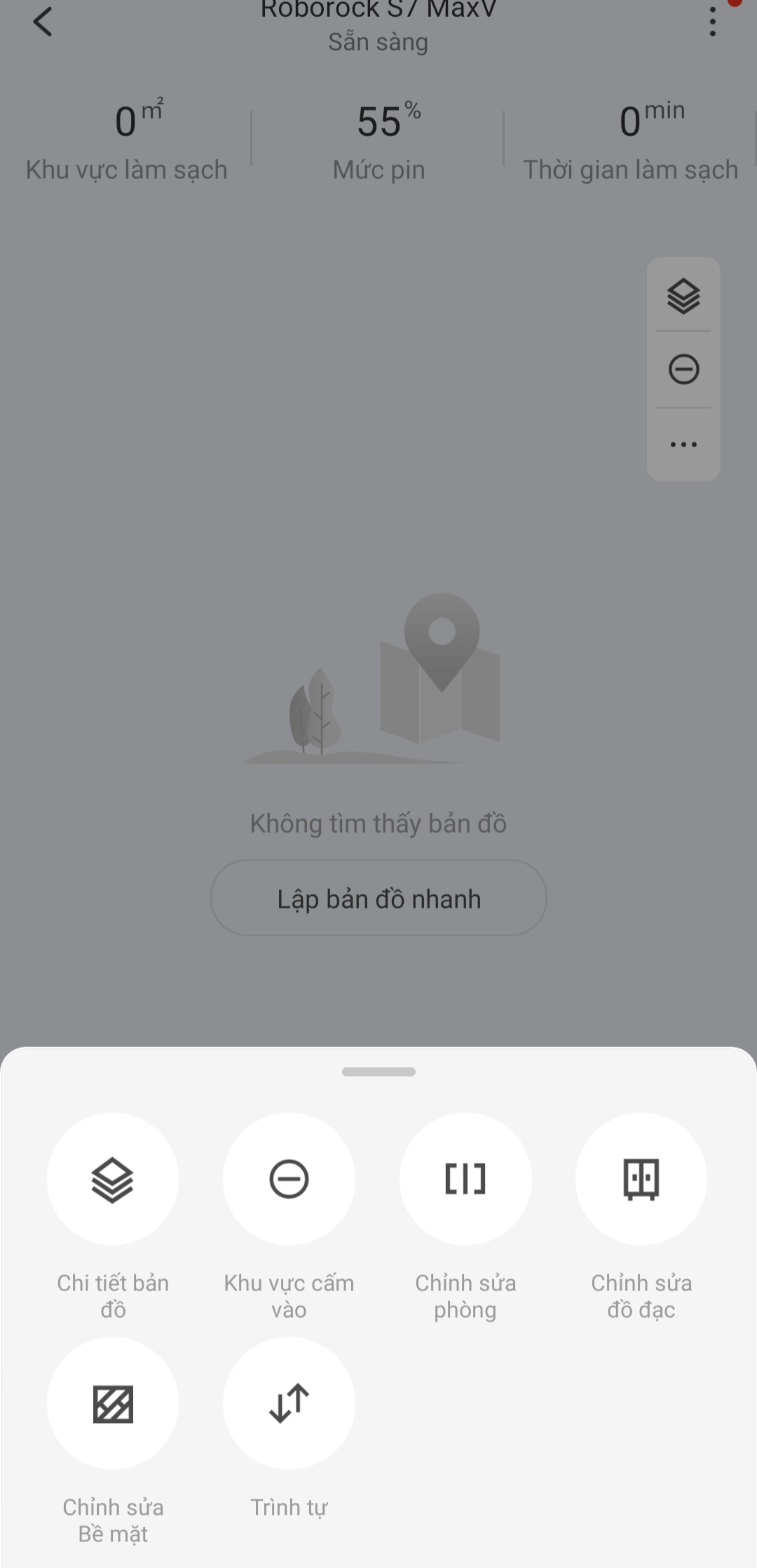Start Lập bản đồ nhanh
This screenshot has height=1568, width=757.
tap(378, 898)
